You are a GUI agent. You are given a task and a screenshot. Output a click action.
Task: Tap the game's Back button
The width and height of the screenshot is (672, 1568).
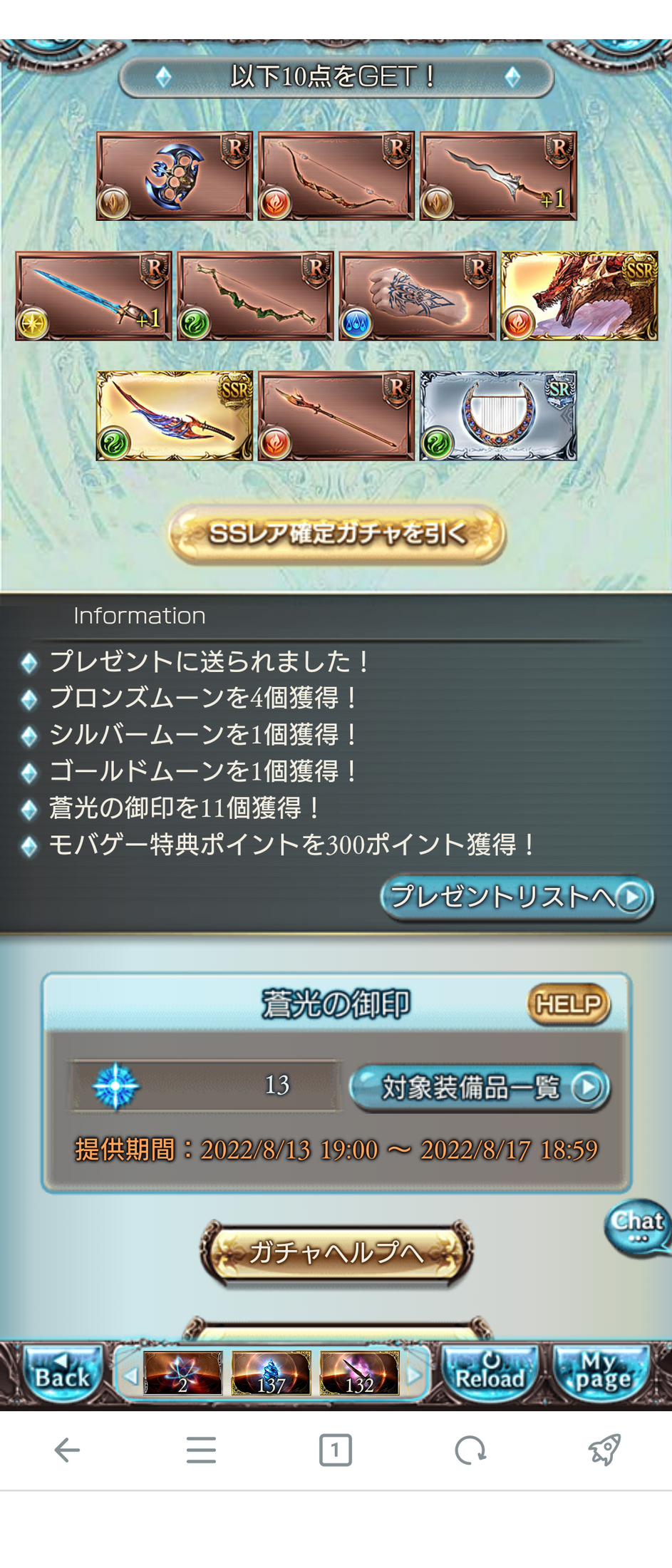coord(62,1374)
